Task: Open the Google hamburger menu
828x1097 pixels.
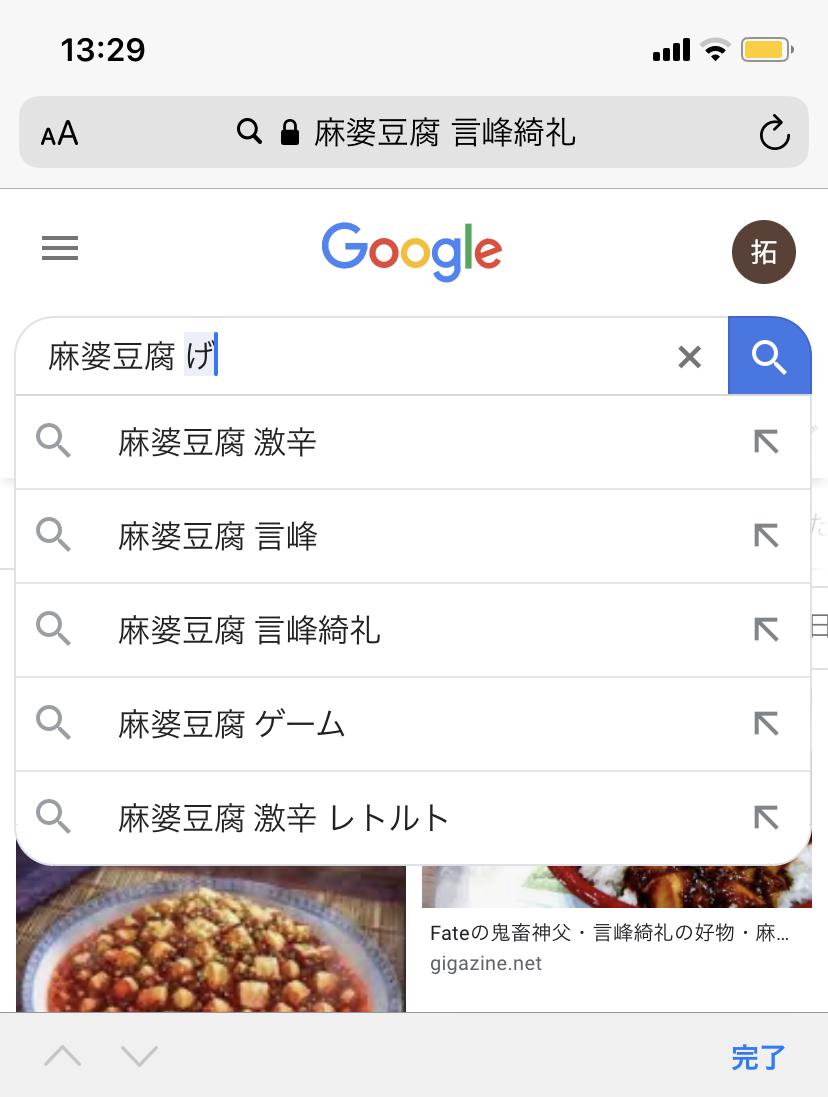Action: coord(60,248)
